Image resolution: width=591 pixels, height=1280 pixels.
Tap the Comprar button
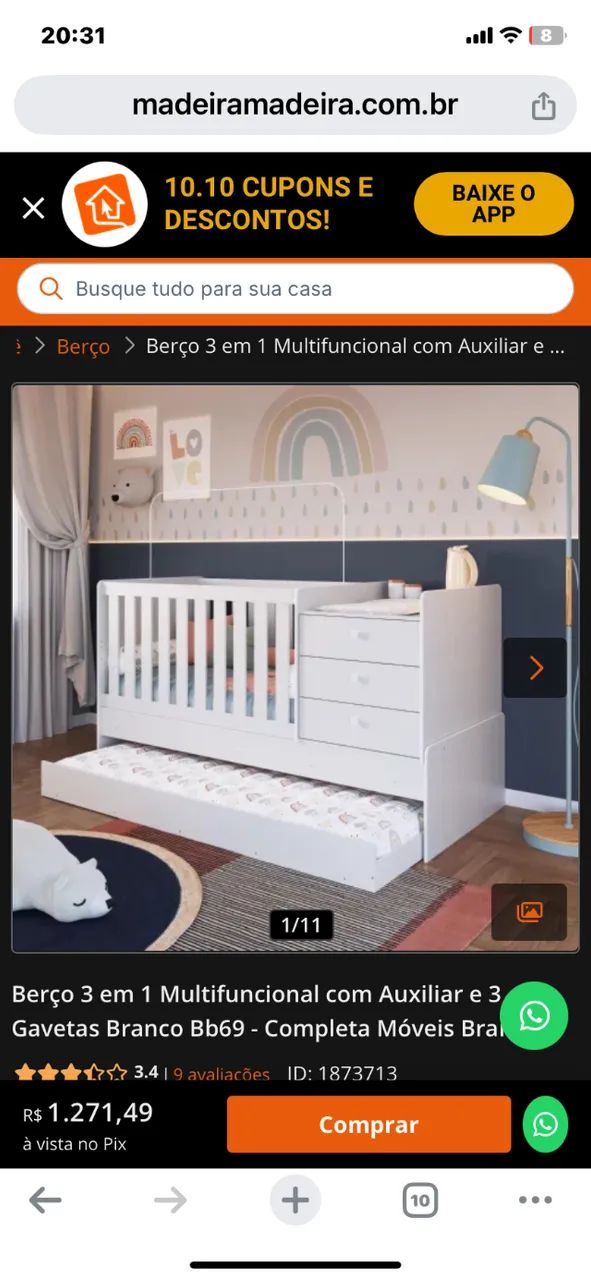pyautogui.click(x=368, y=1124)
